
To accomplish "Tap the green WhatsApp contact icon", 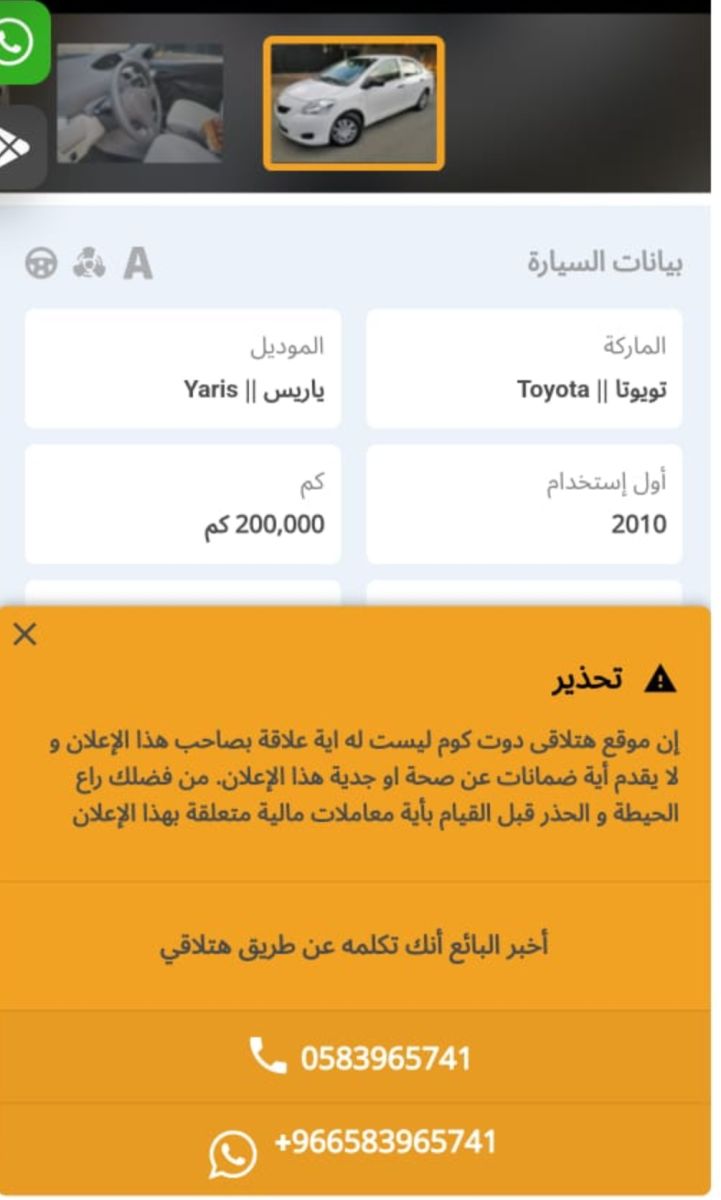I will tap(22, 42).
